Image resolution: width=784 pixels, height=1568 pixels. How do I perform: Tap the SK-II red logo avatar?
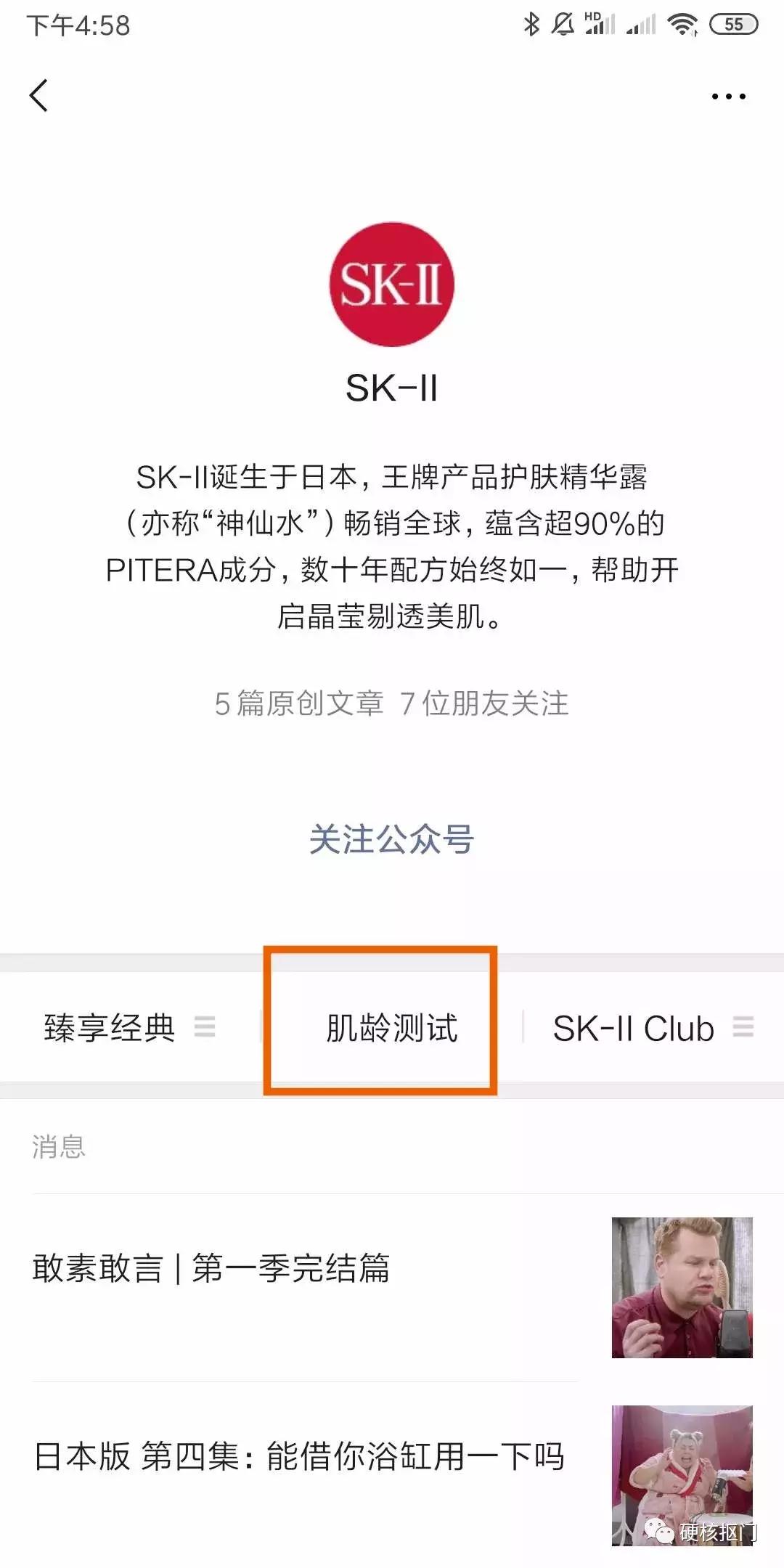click(x=392, y=283)
